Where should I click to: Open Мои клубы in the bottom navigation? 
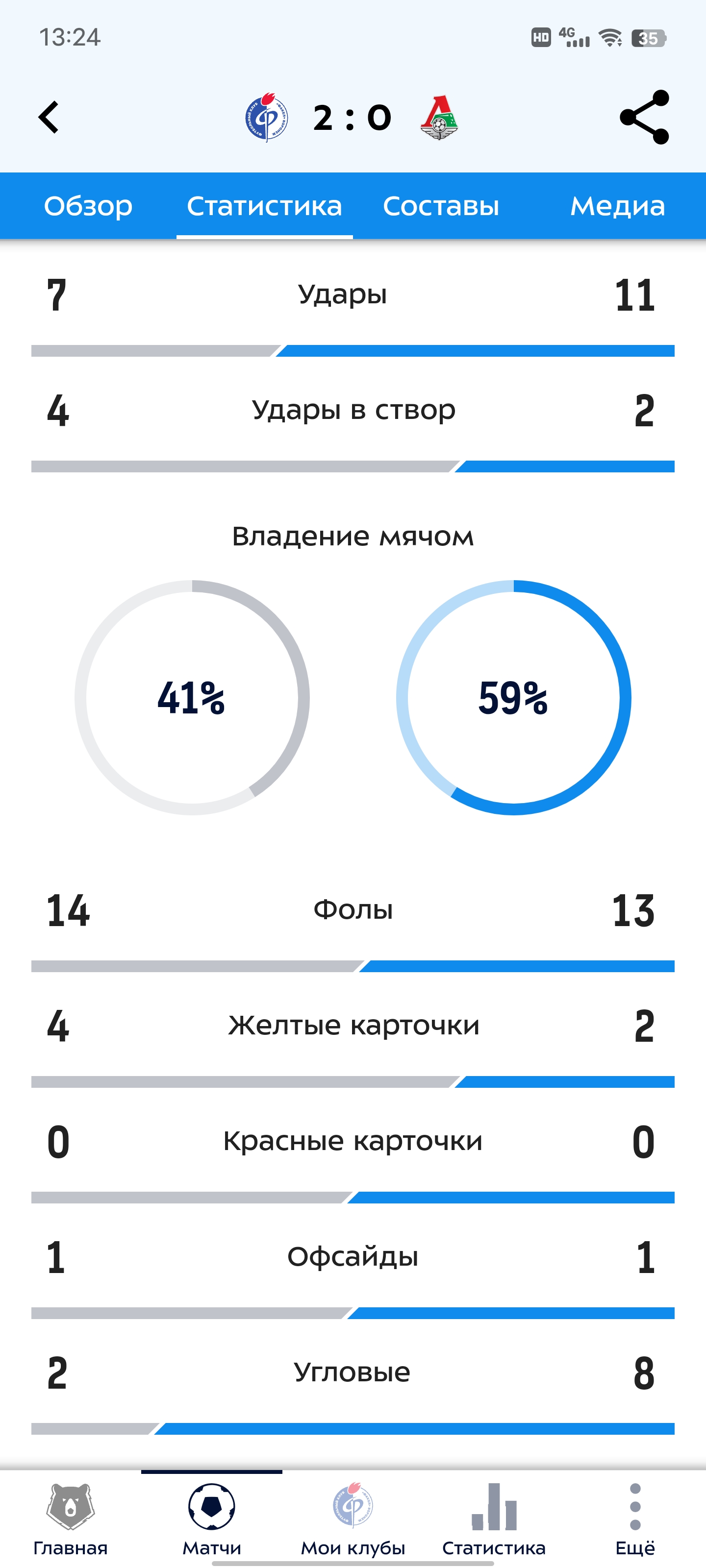[x=353, y=1518]
